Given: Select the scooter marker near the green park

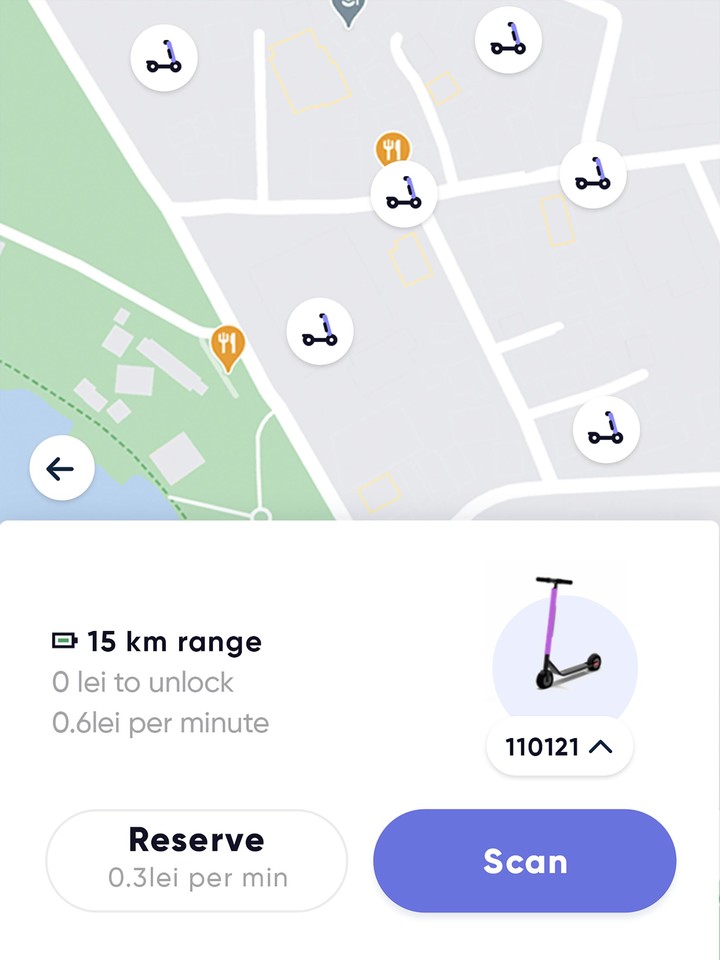Looking at the screenshot, I should pyautogui.click(x=319, y=330).
